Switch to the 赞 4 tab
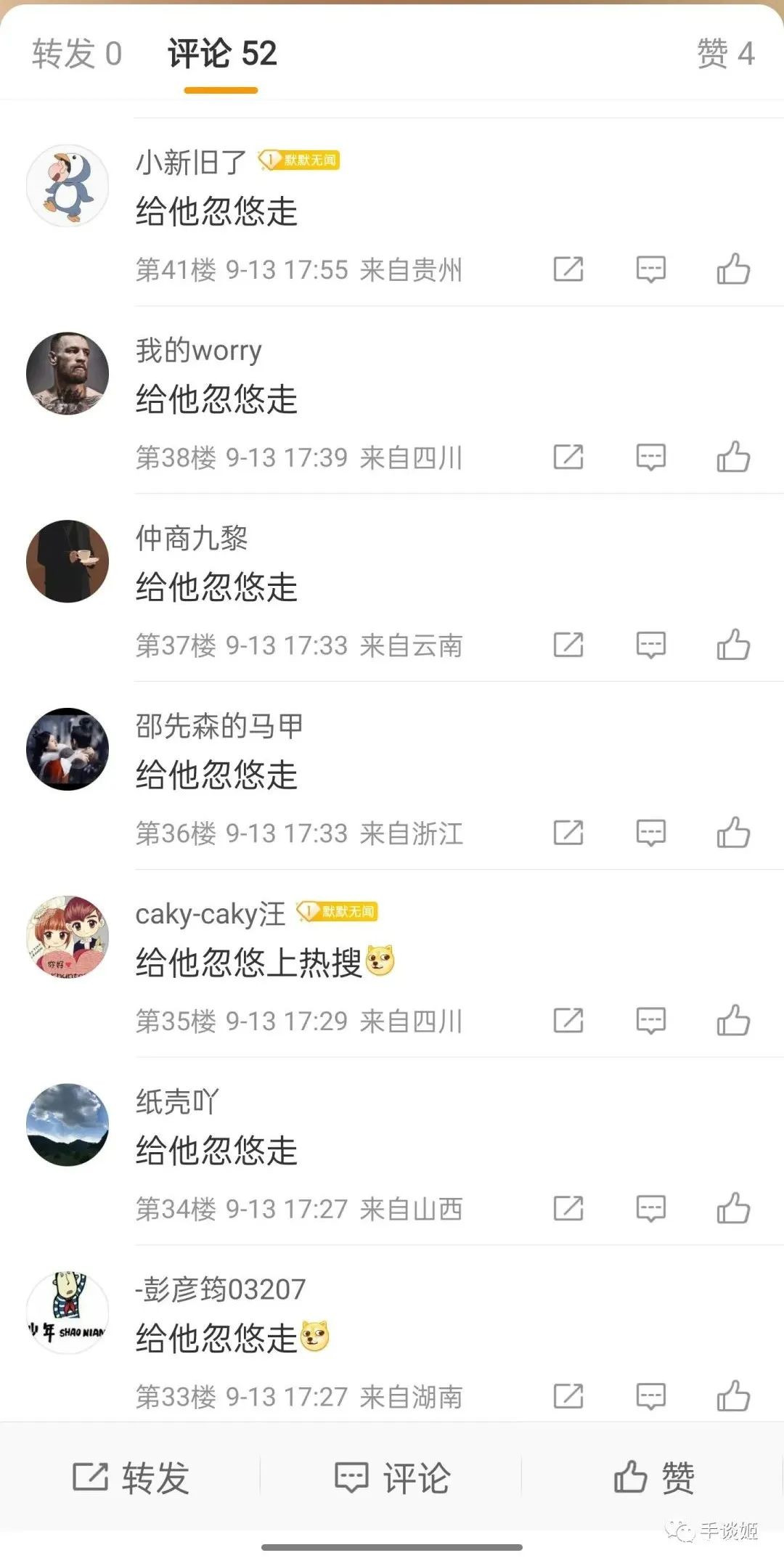Screen dimensions: 784x1566 (x=724, y=54)
